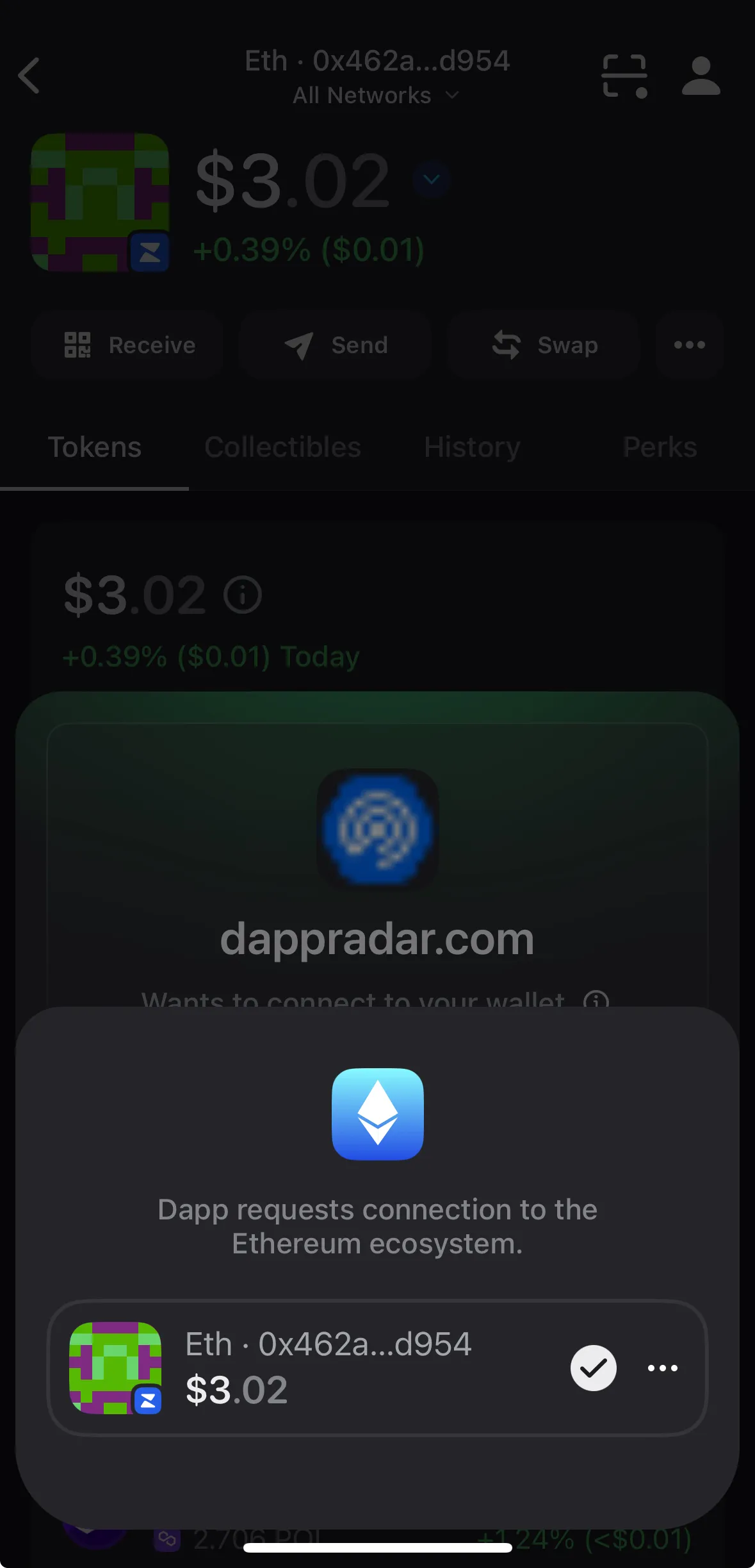Image resolution: width=755 pixels, height=1568 pixels.
Task: Select the Eth 0x462a...d954 wallet row
Action: pyautogui.click(x=327, y=1368)
